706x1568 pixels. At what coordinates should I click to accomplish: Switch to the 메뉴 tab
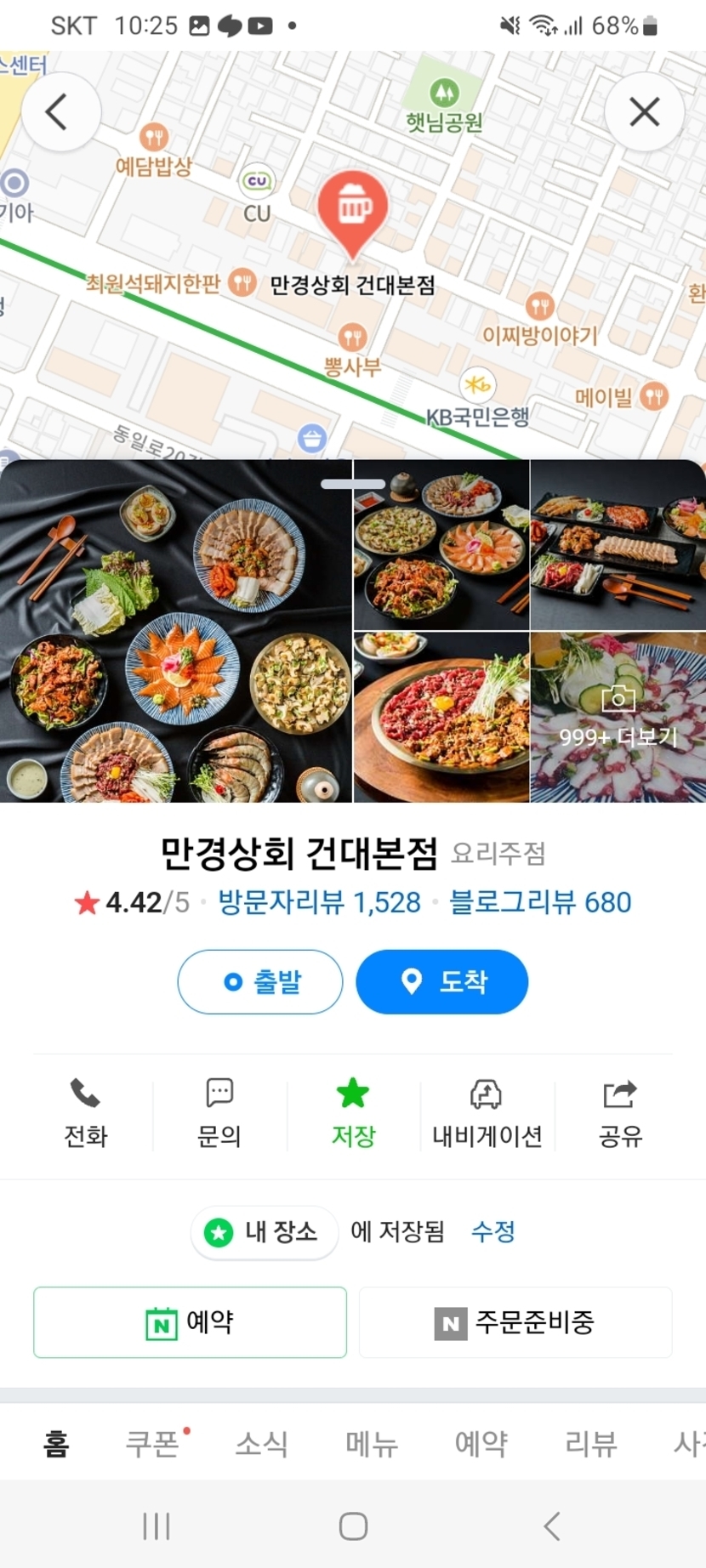coord(372,1443)
